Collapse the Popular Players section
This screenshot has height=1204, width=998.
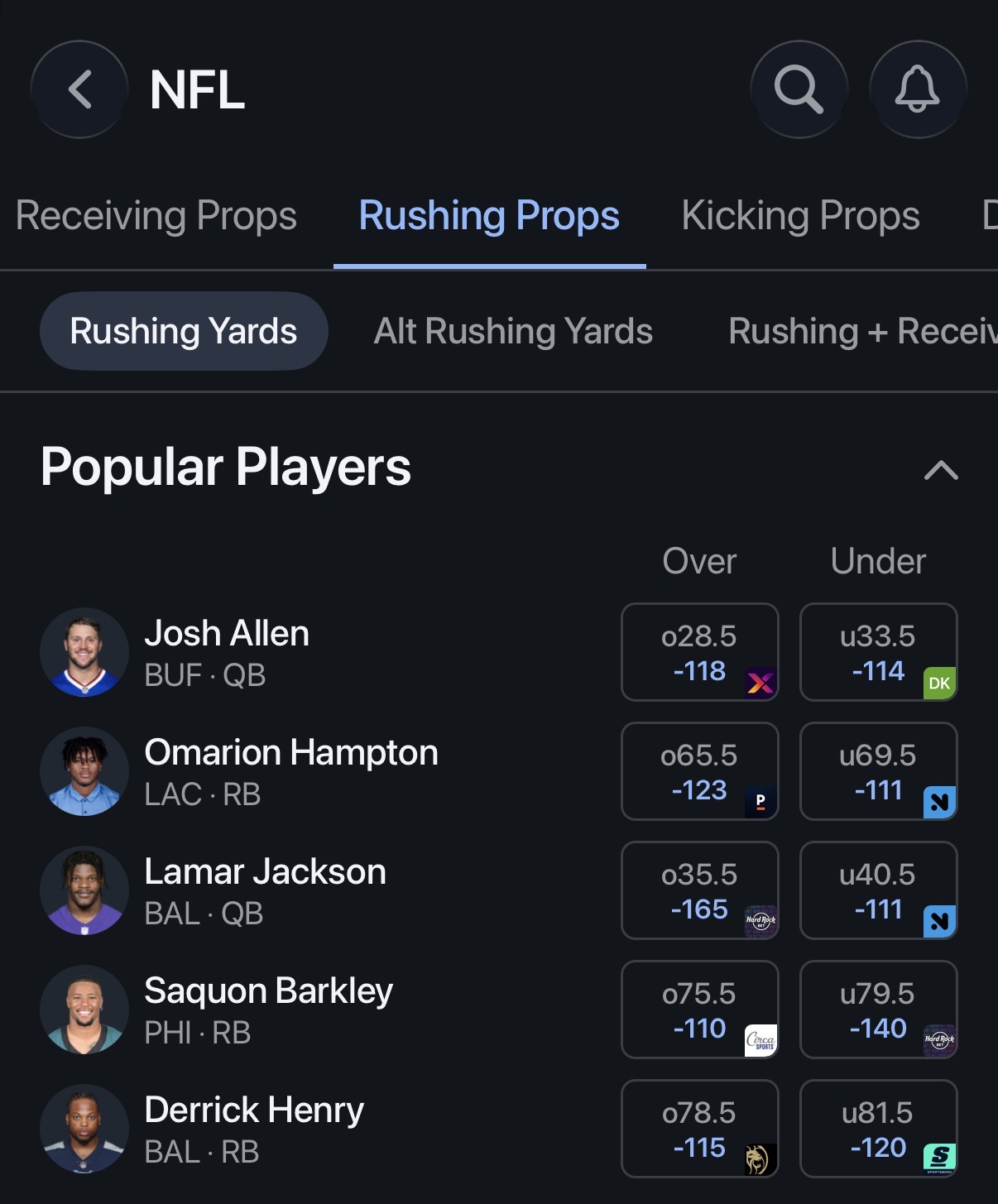941,470
